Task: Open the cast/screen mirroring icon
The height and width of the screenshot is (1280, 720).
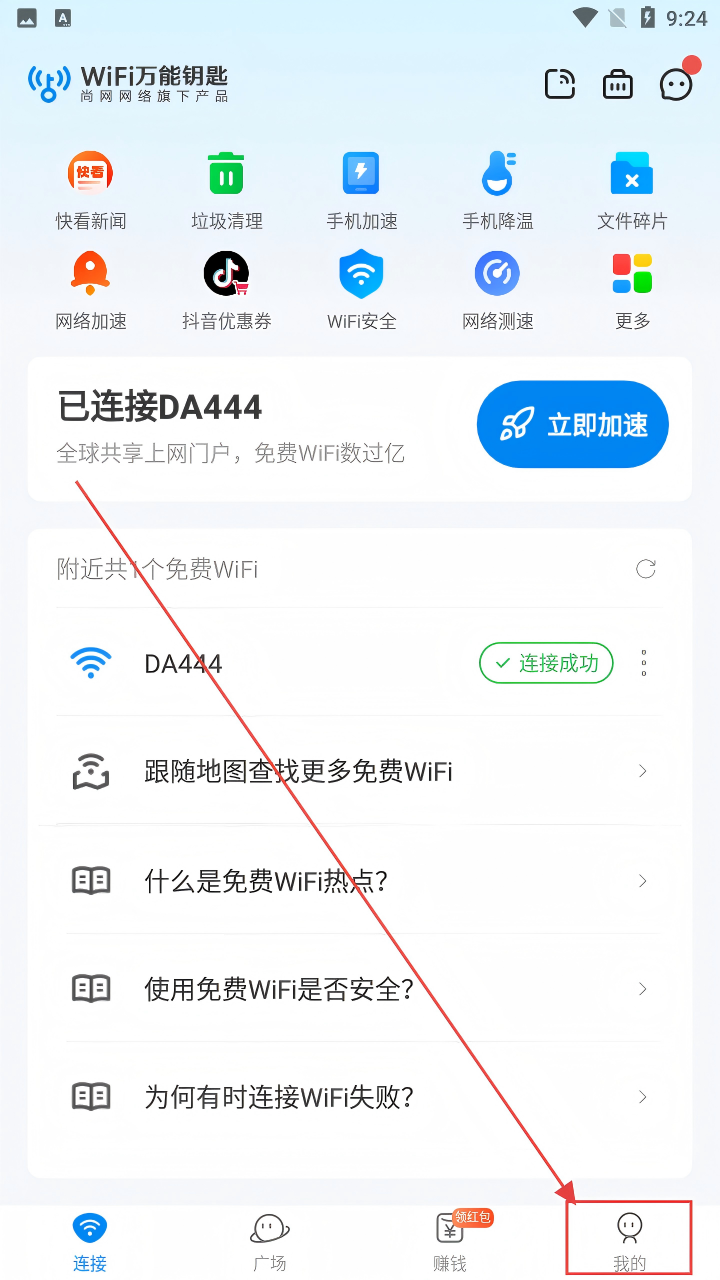Action: point(560,84)
